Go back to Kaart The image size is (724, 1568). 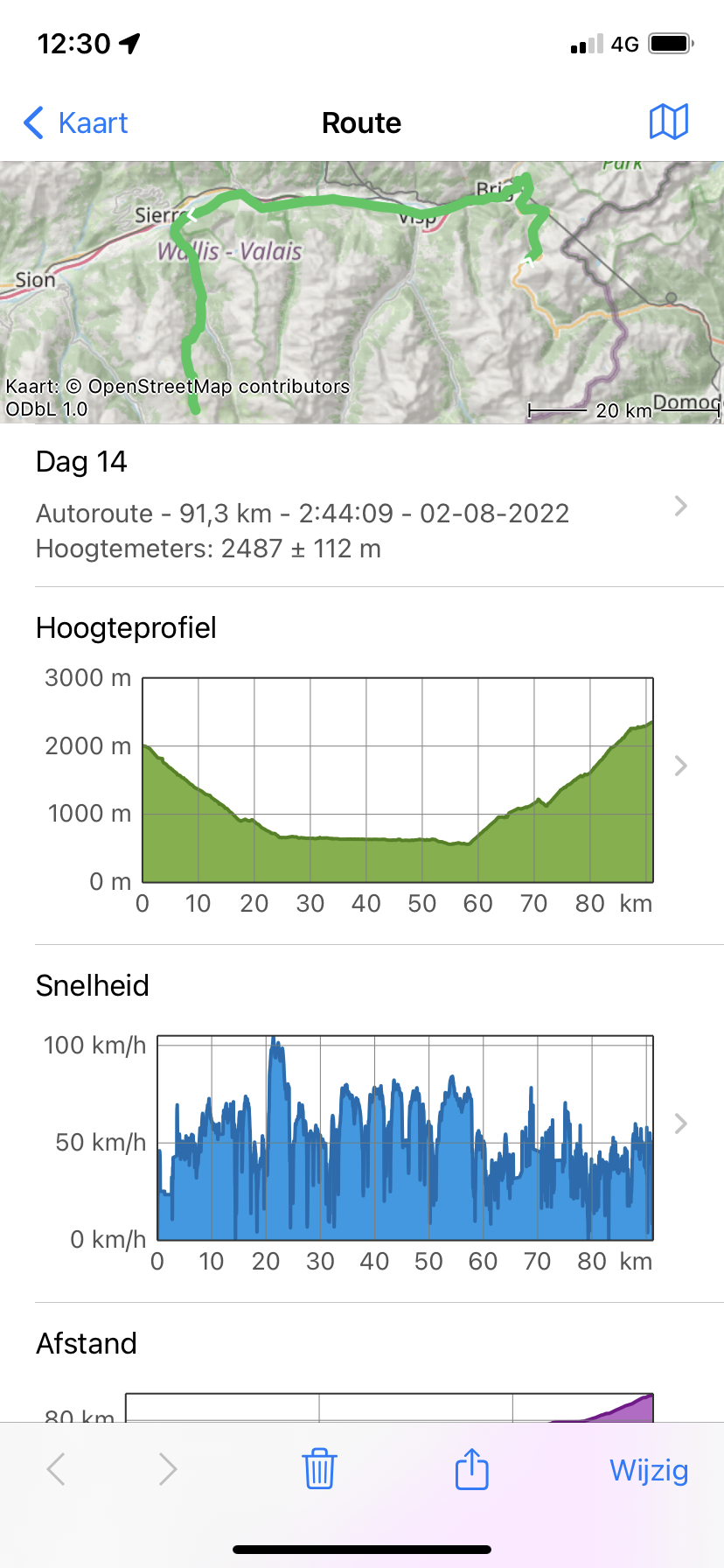(76, 123)
